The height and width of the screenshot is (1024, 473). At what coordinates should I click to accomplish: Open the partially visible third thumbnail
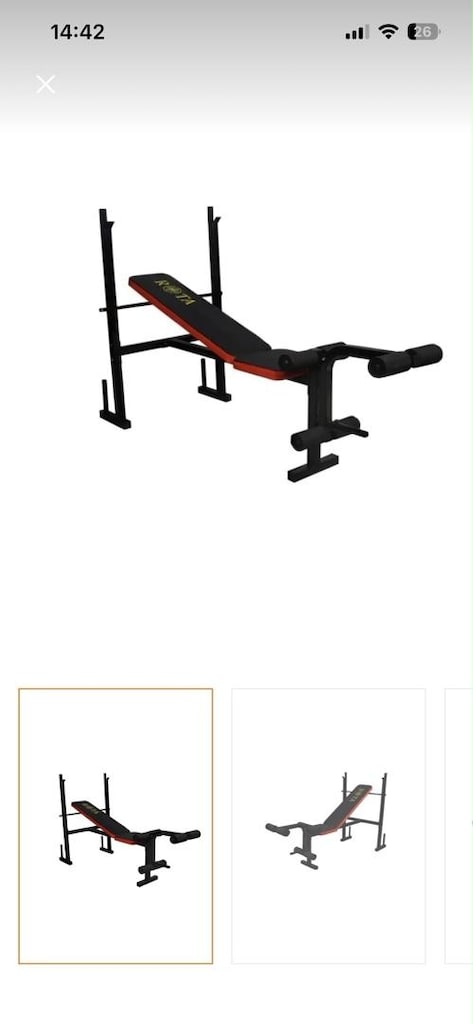pos(459,826)
